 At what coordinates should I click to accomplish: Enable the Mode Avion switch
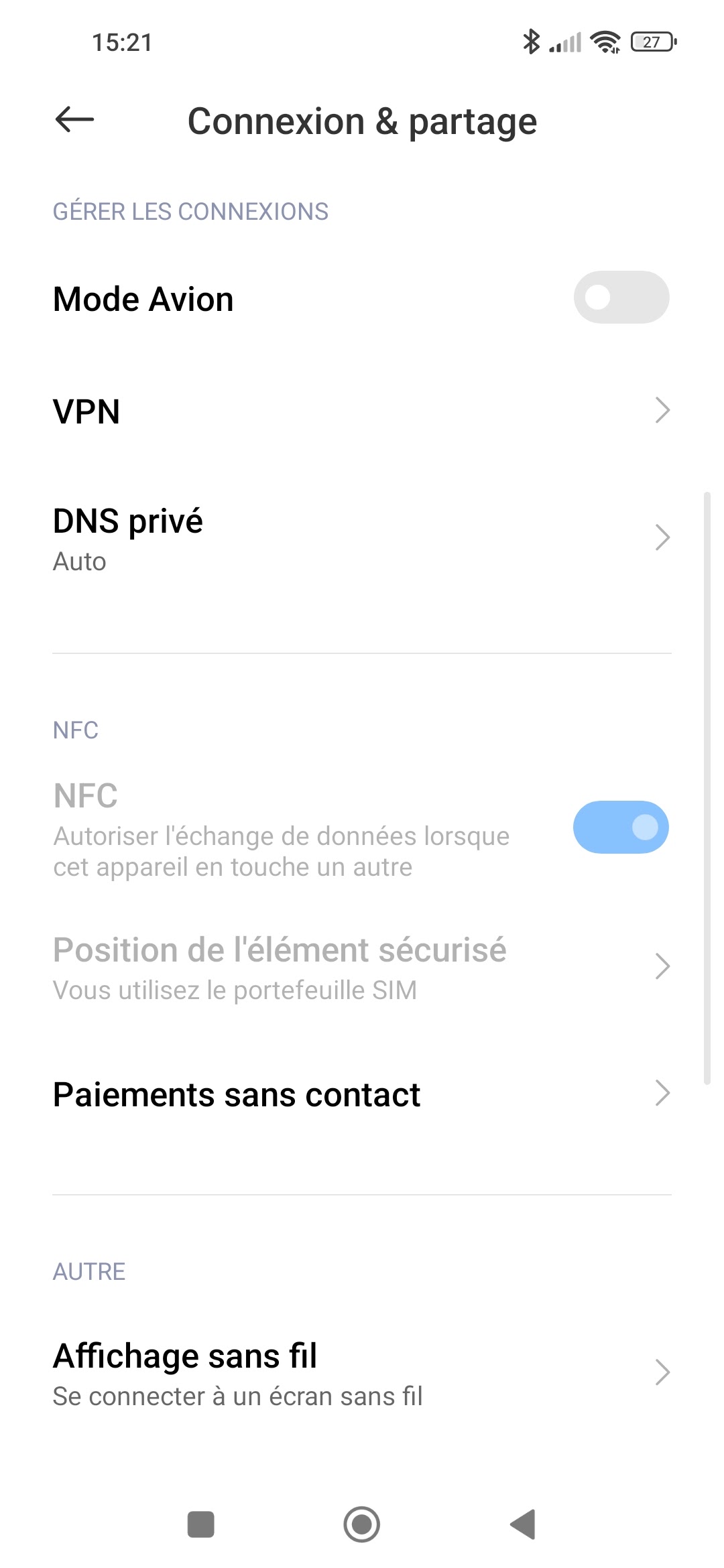point(621,298)
